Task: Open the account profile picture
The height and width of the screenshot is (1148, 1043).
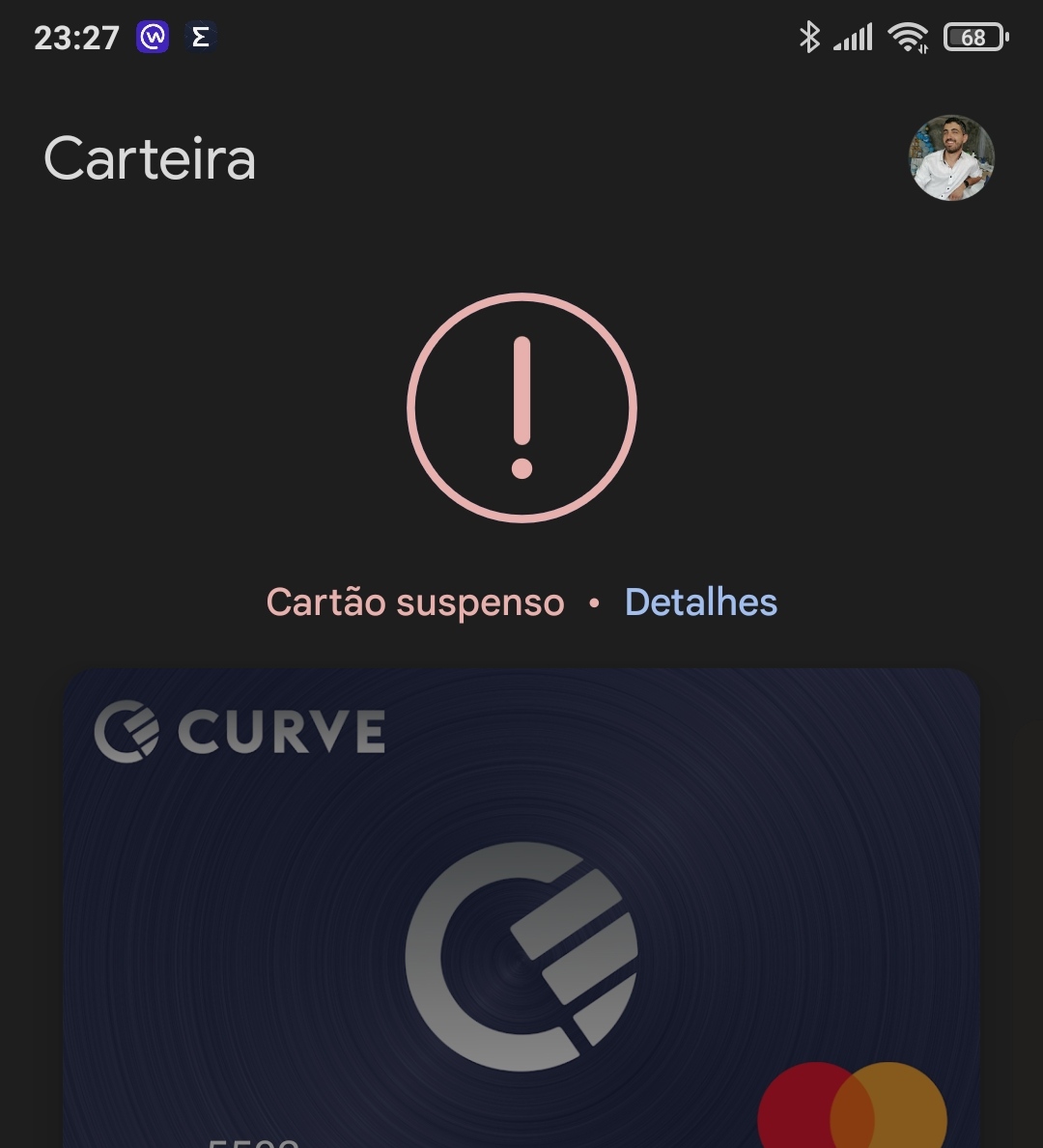Action: click(x=951, y=158)
